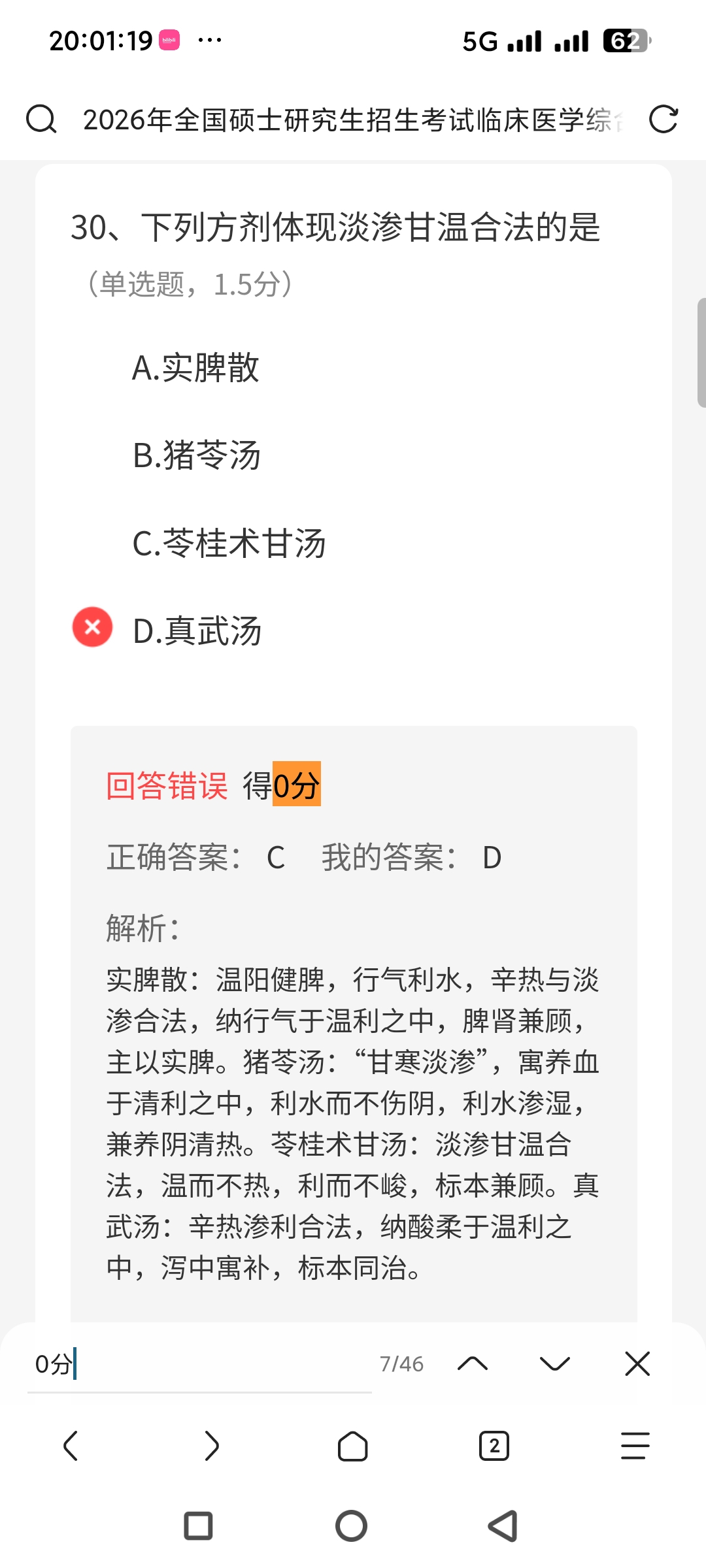
Task: Select option D.真武汤
Action: point(197,631)
